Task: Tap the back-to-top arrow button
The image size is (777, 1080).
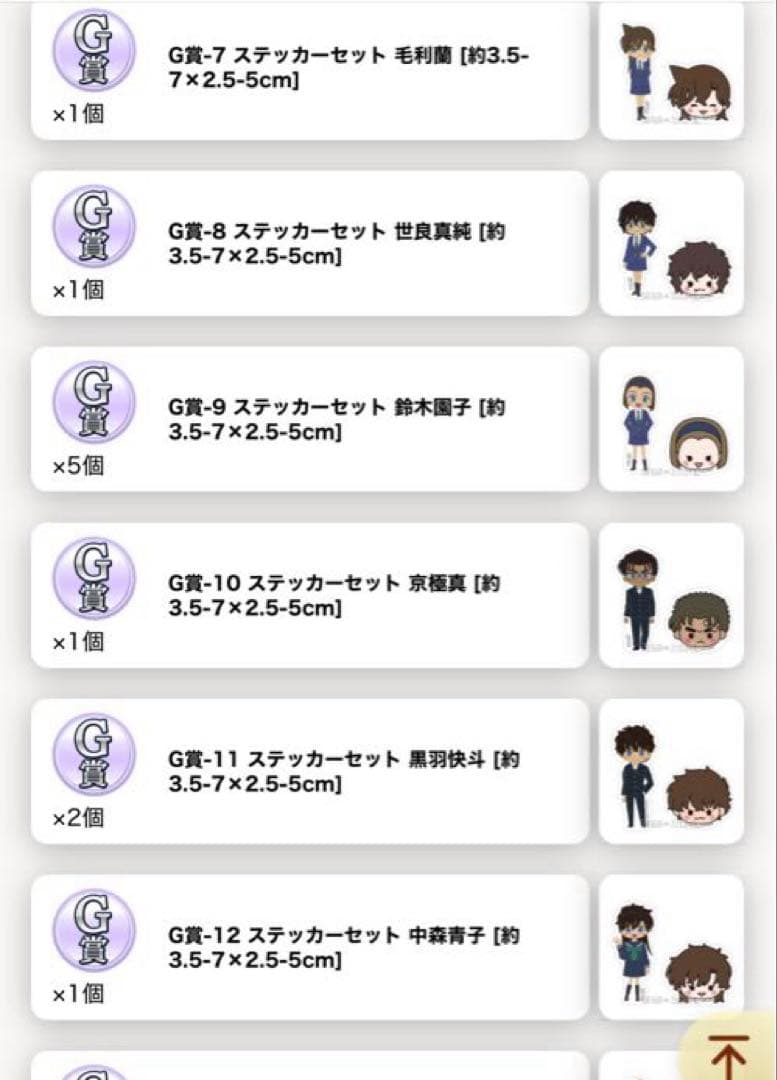Action: pyautogui.click(x=729, y=1052)
